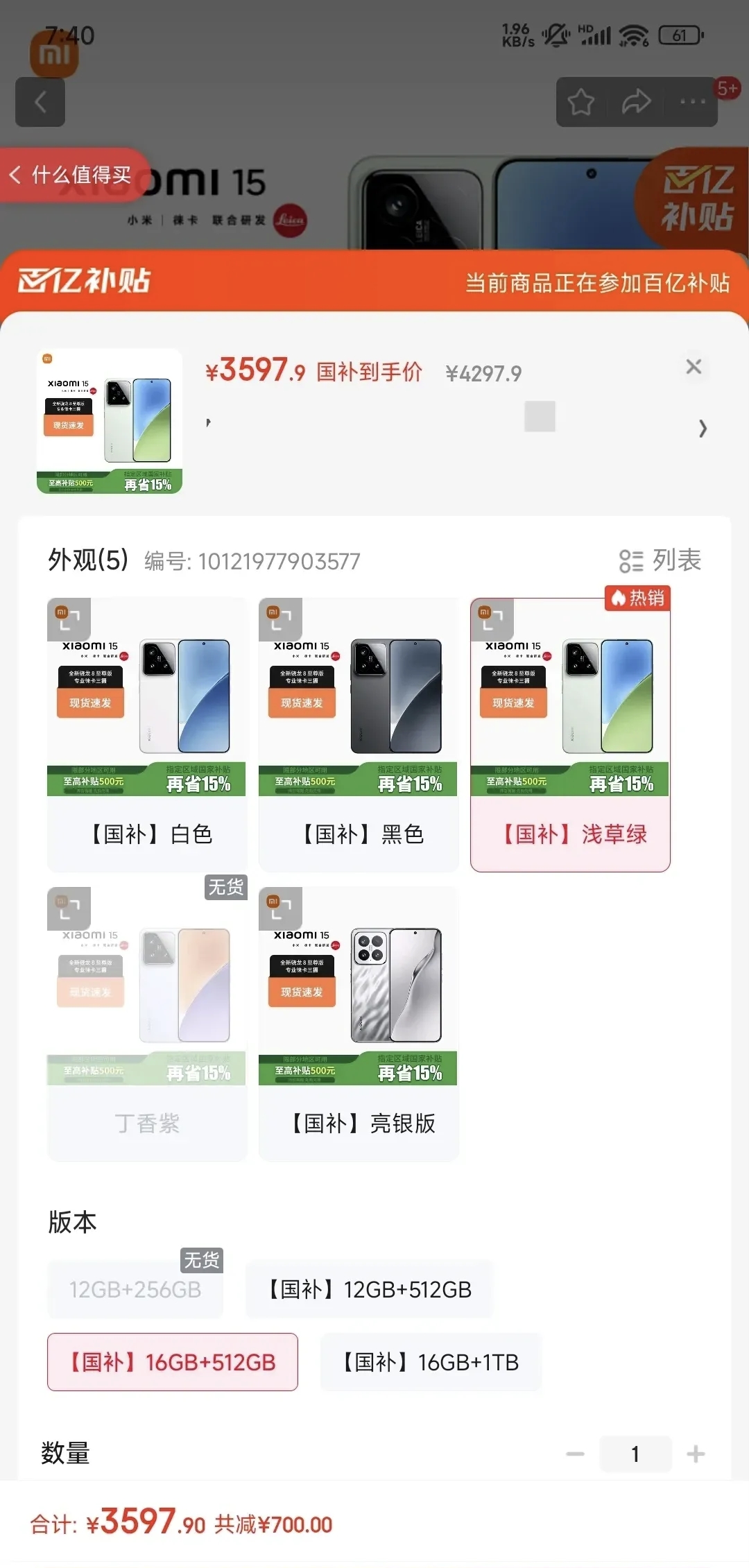Decrease quantity with the minus button
This screenshot has width=749, height=1568.
coord(575,1454)
